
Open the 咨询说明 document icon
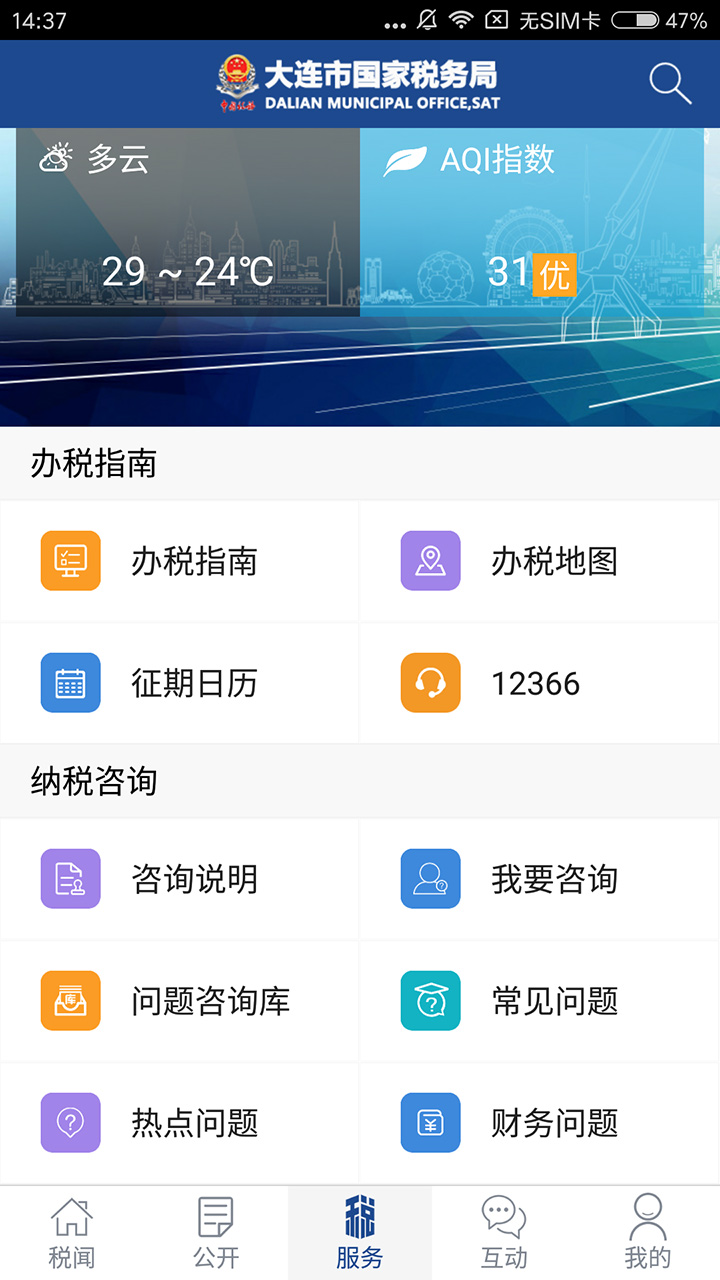pyautogui.click(x=70, y=879)
